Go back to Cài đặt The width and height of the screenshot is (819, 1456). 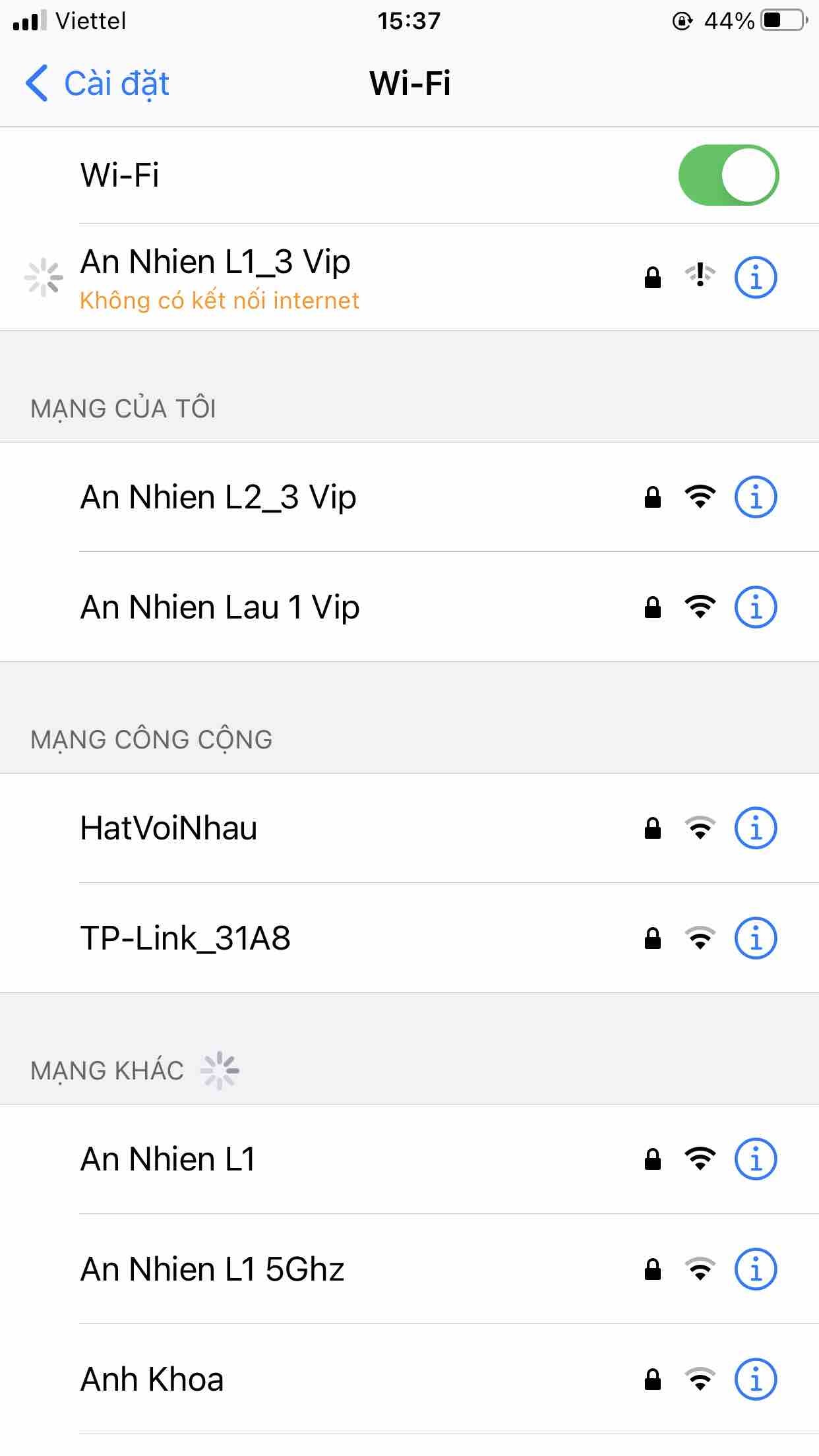[98, 84]
